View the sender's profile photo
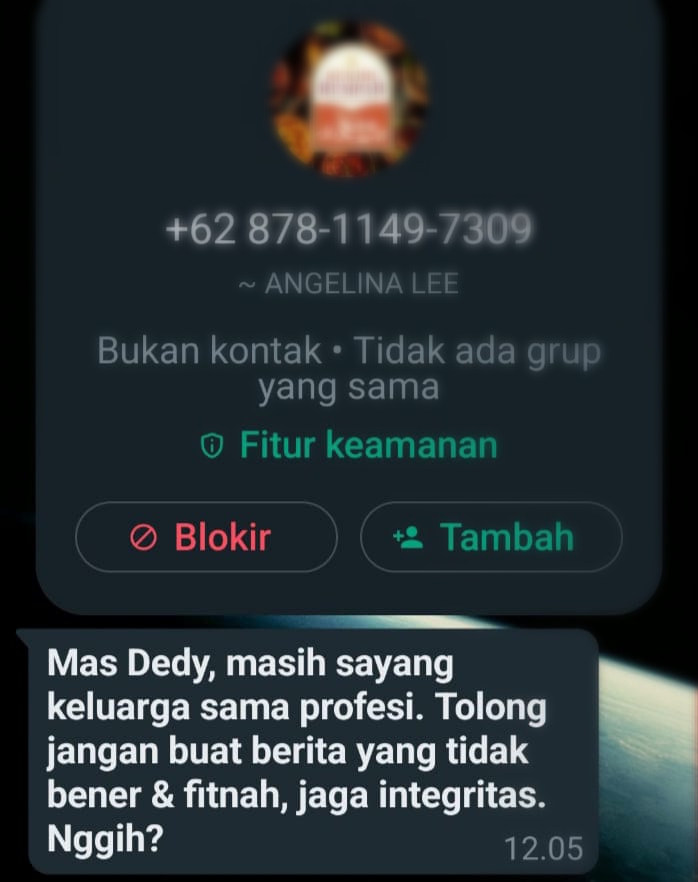The image size is (698, 882). [349, 98]
